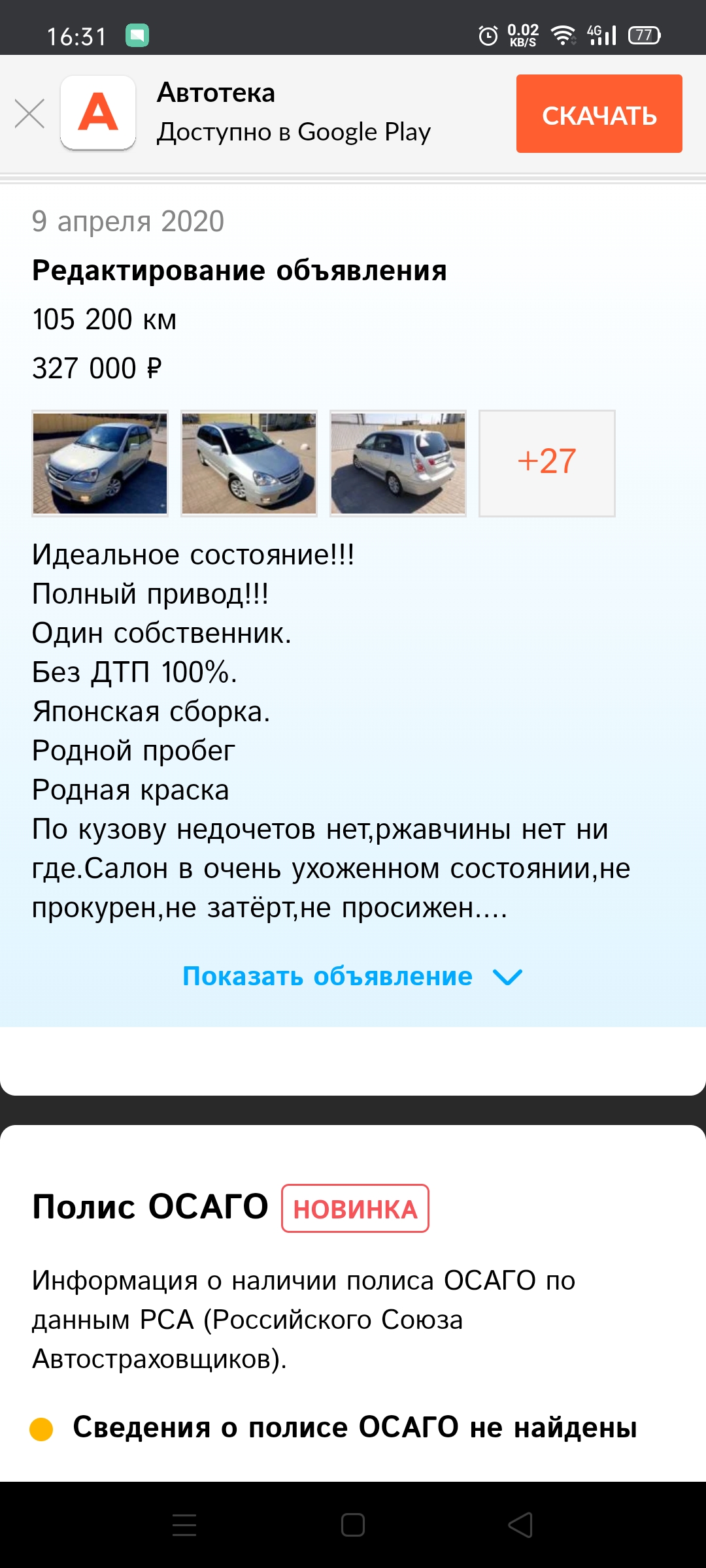
Task: Show the +27 additional photos
Action: click(547, 463)
